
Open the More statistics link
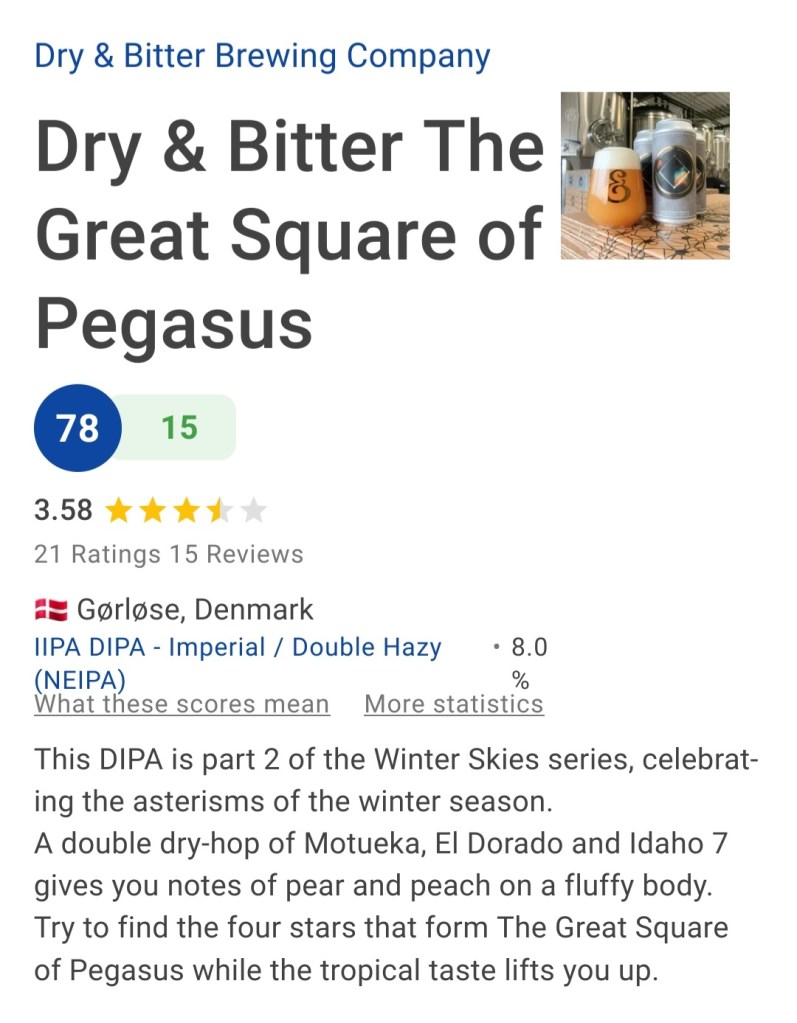click(453, 705)
